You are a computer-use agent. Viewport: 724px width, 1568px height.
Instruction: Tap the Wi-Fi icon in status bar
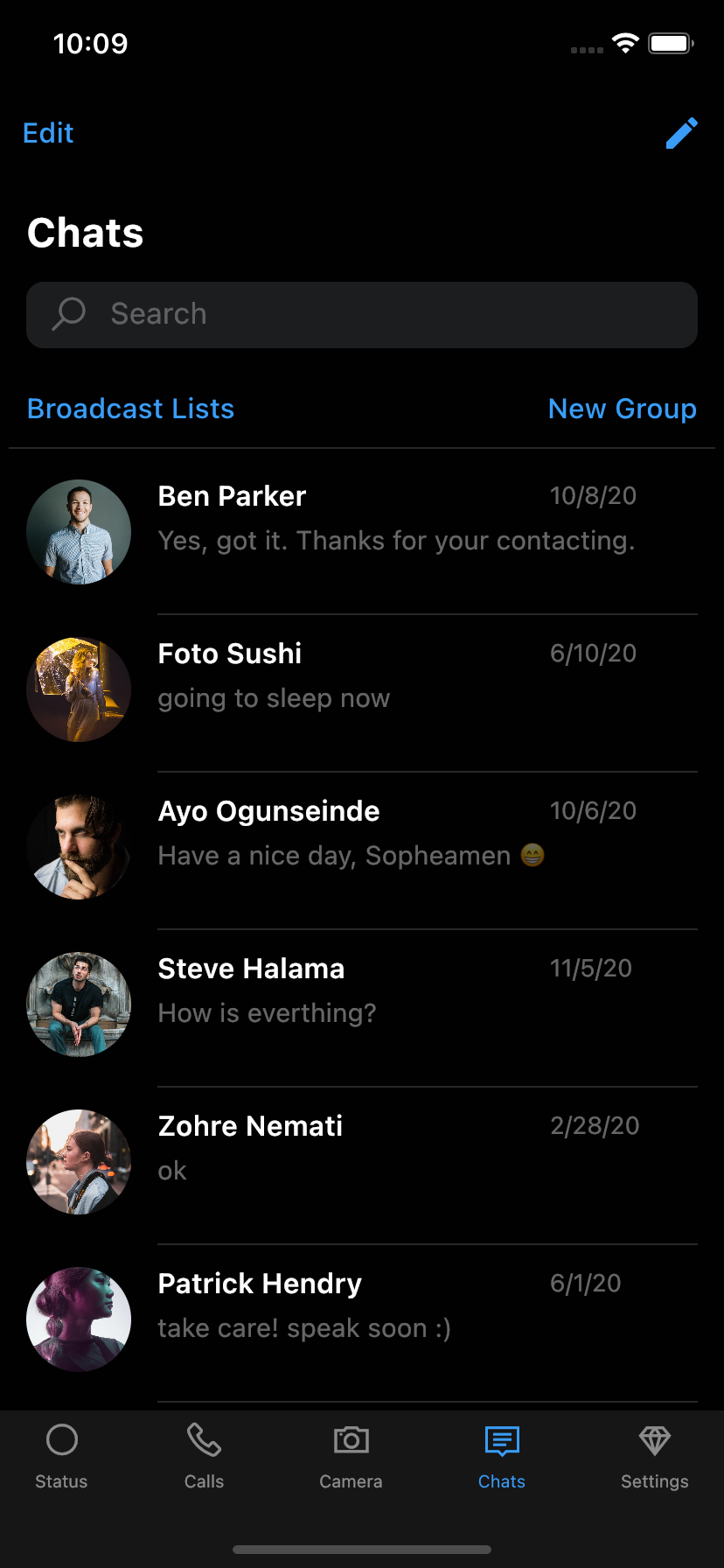625,42
